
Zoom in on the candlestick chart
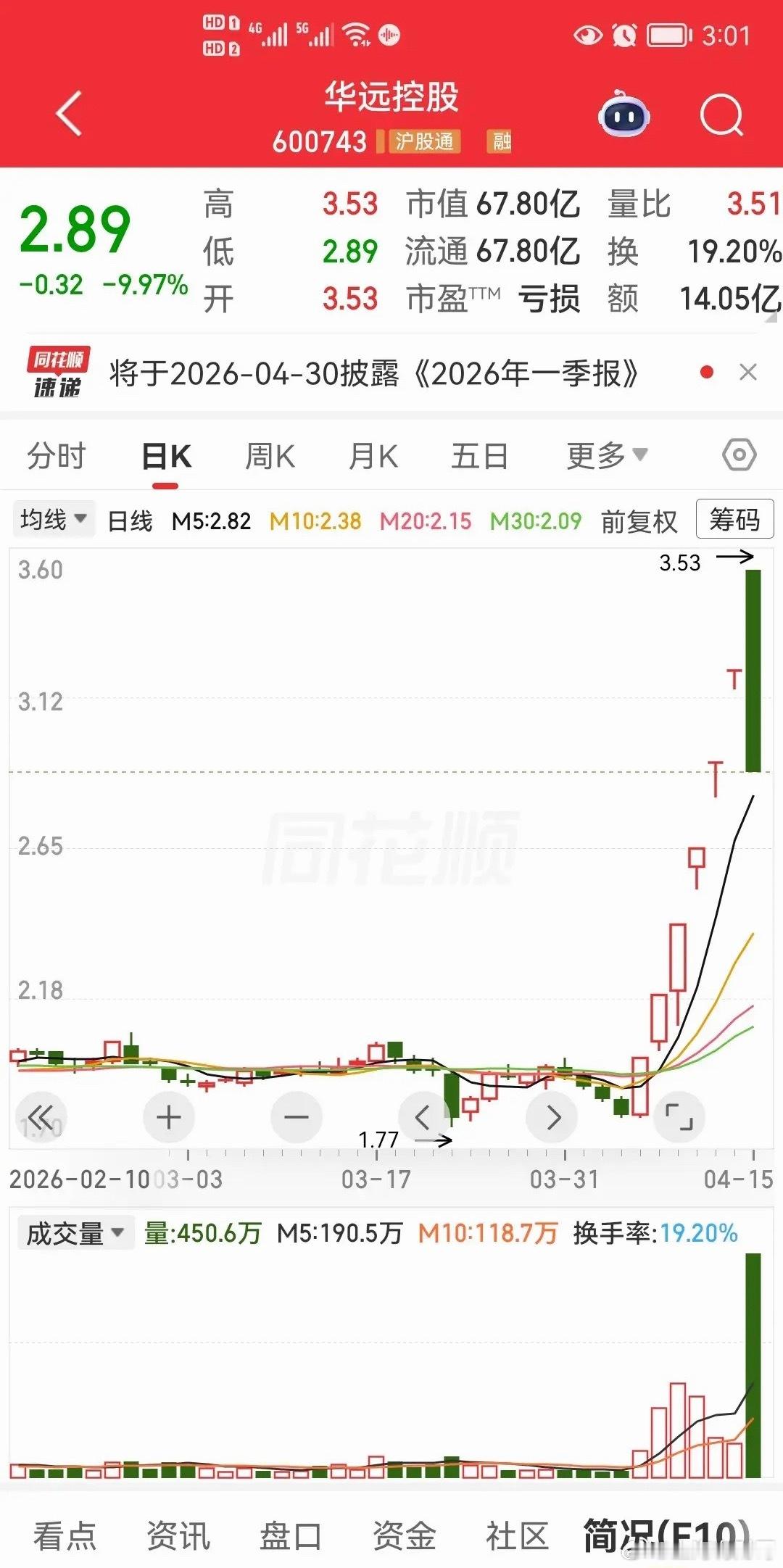[169, 1117]
